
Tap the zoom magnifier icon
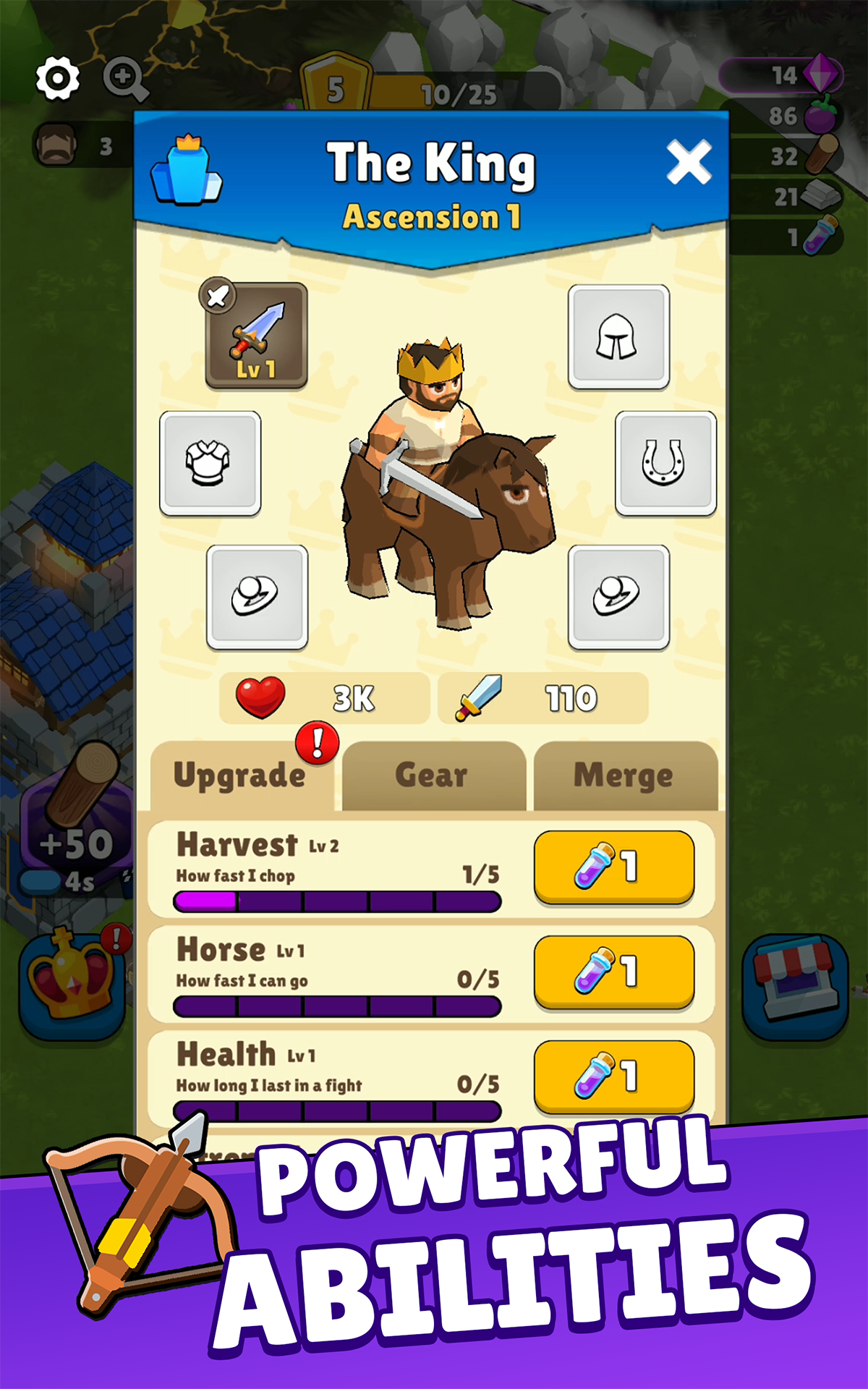click(125, 78)
